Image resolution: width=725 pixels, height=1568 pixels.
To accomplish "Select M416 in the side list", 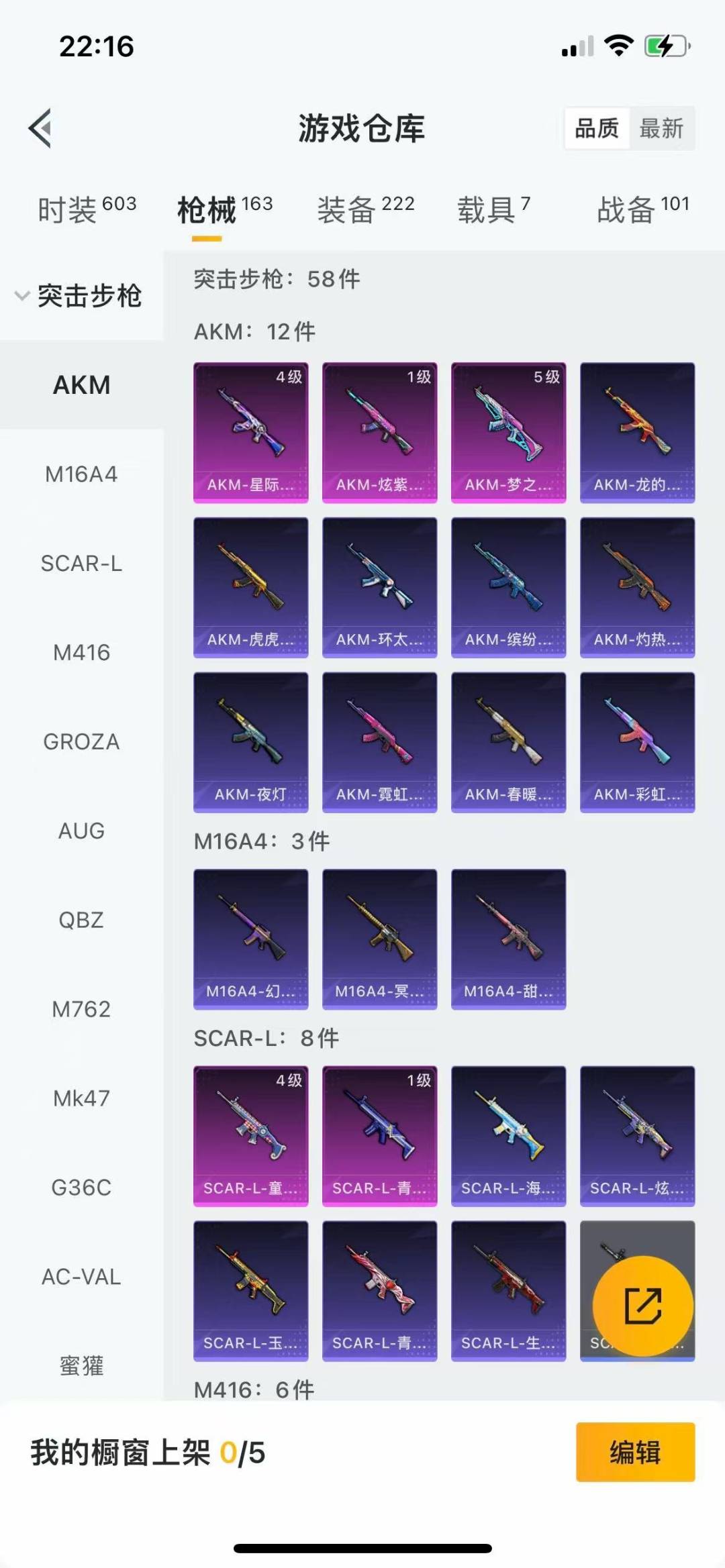I will point(81,653).
